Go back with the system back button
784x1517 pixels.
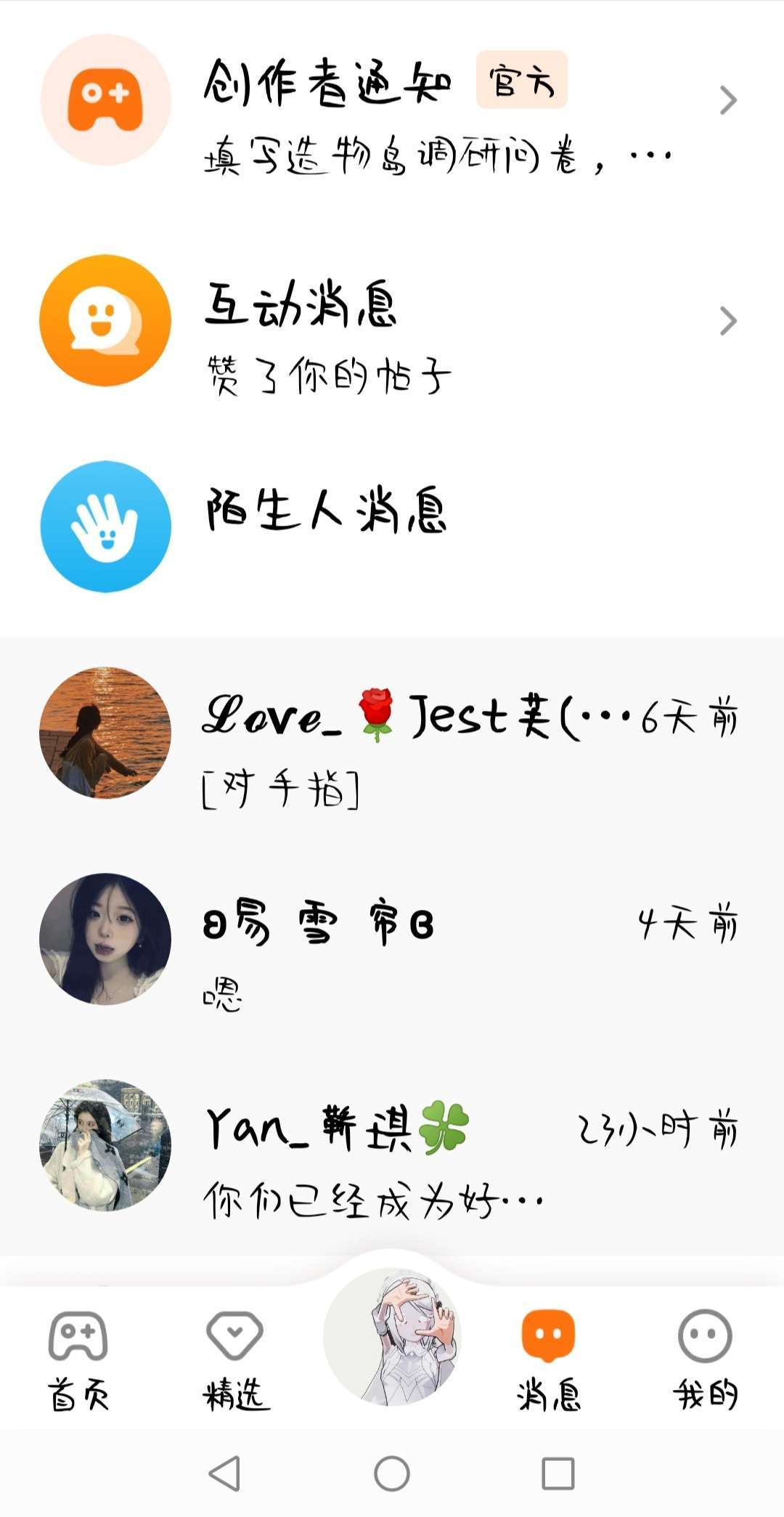tap(225, 1473)
